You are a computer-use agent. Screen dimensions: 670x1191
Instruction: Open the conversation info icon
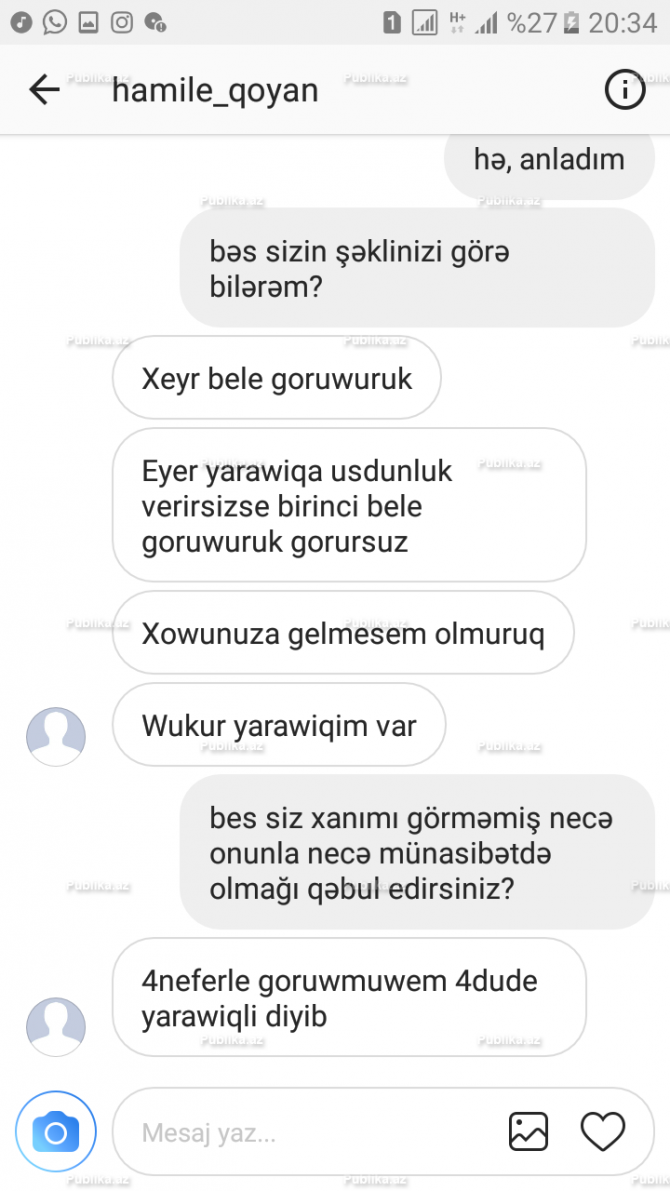point(625,90)
